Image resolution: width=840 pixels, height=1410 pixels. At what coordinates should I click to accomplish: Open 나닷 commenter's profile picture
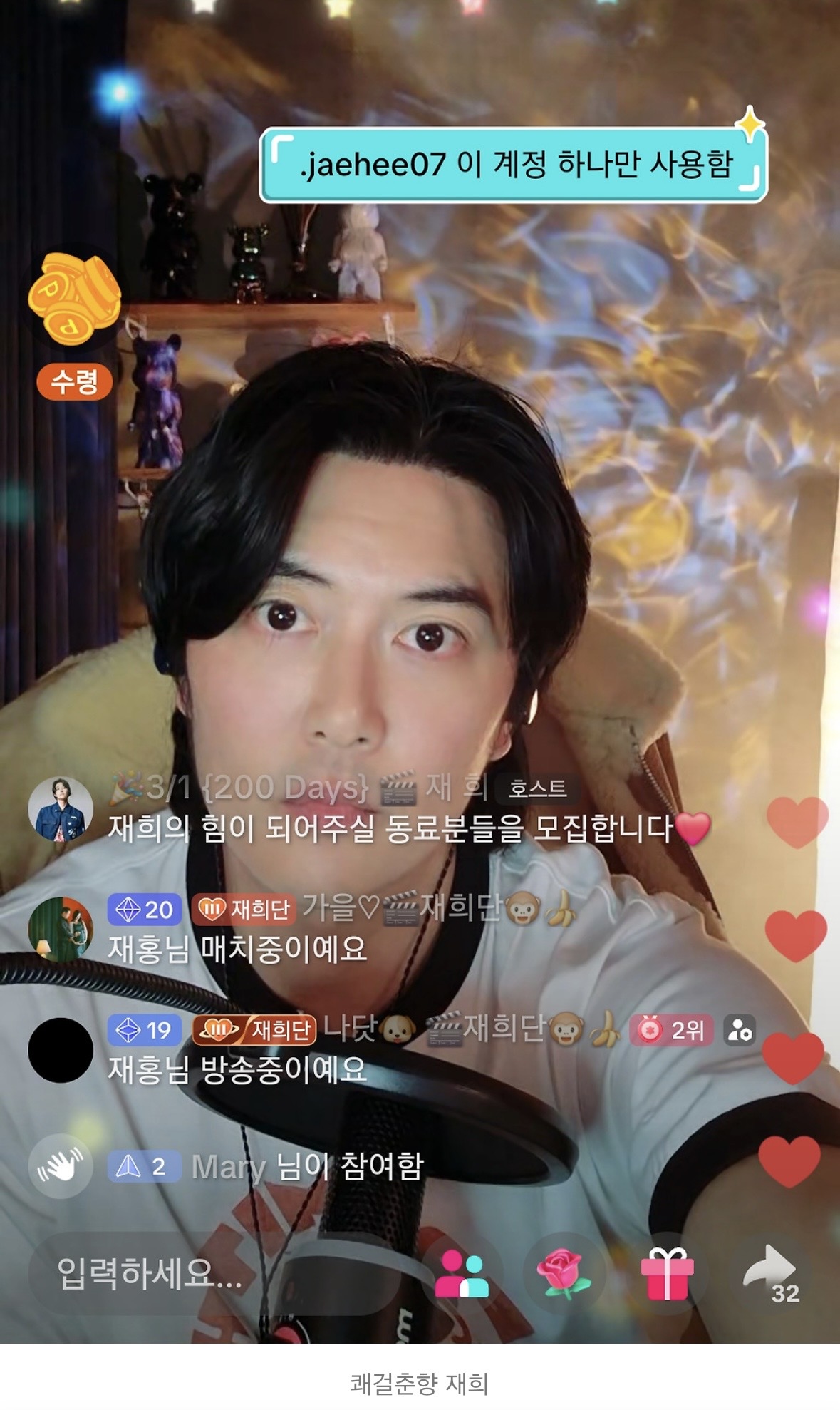(61, 1051)
